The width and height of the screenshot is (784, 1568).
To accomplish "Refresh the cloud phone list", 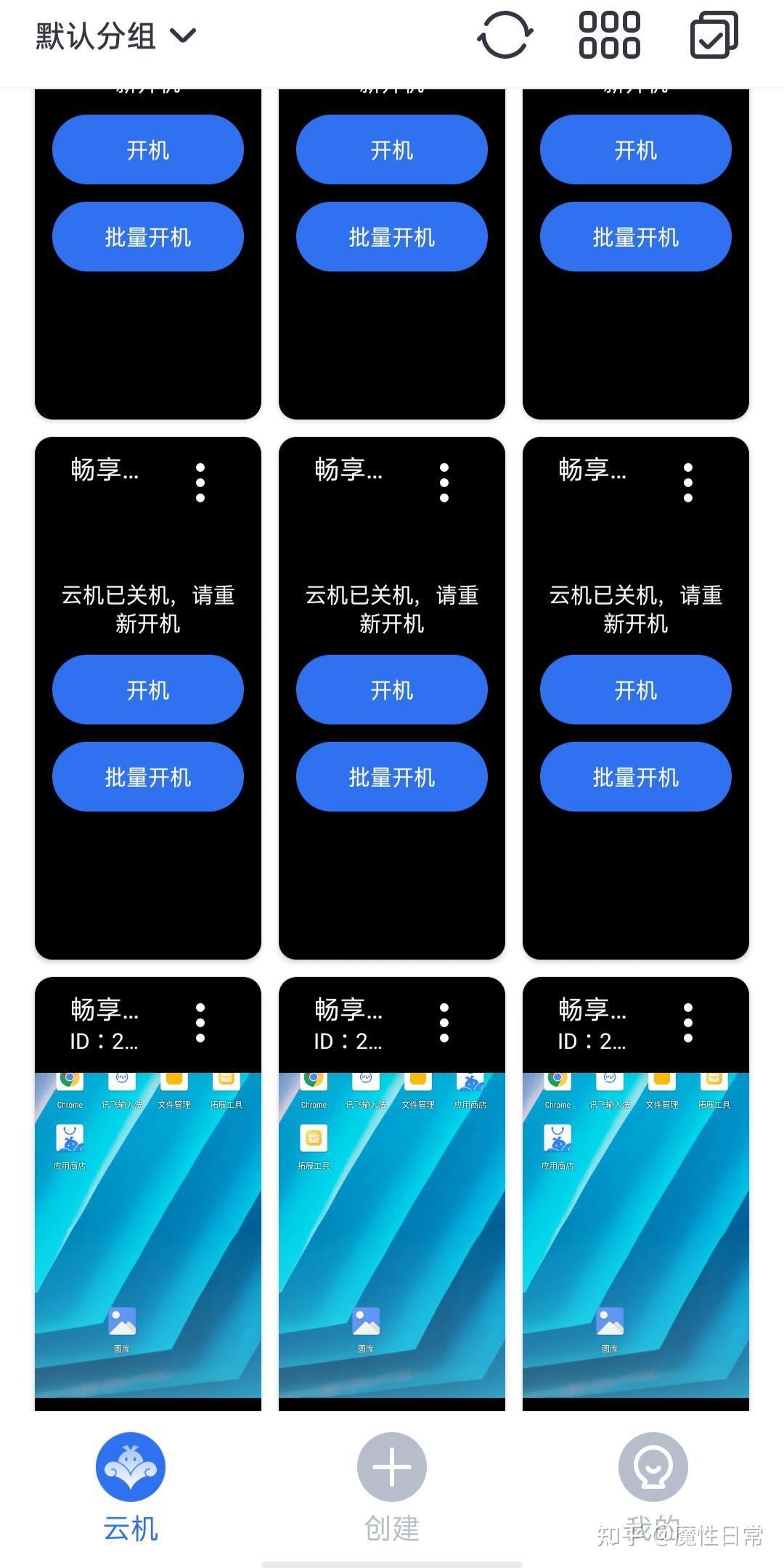I will tap(505, 35).
